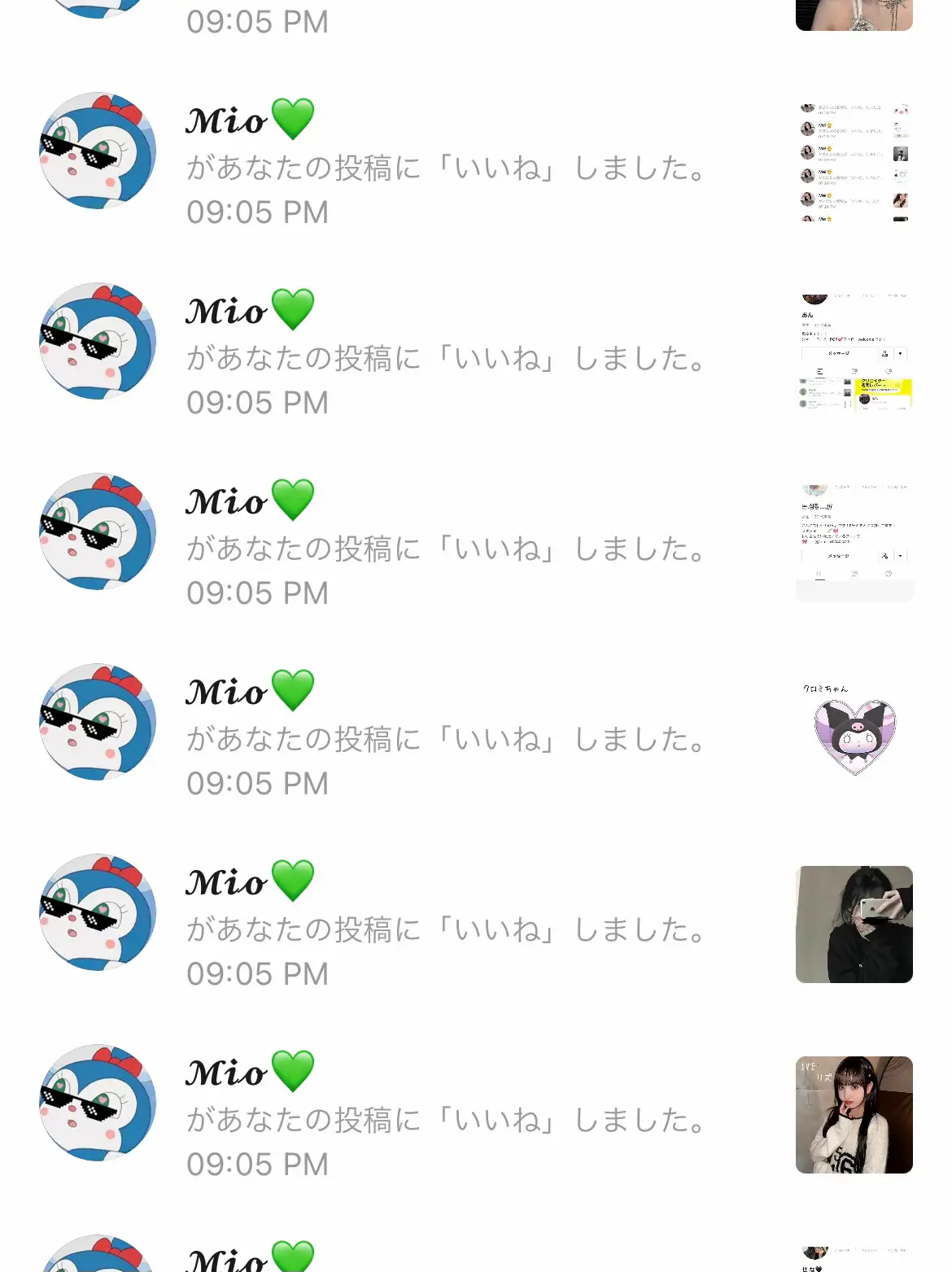Open the notification-list screenshot post thumbnail
Viewport: 952px width, 1272px height.
click(854, 163)
